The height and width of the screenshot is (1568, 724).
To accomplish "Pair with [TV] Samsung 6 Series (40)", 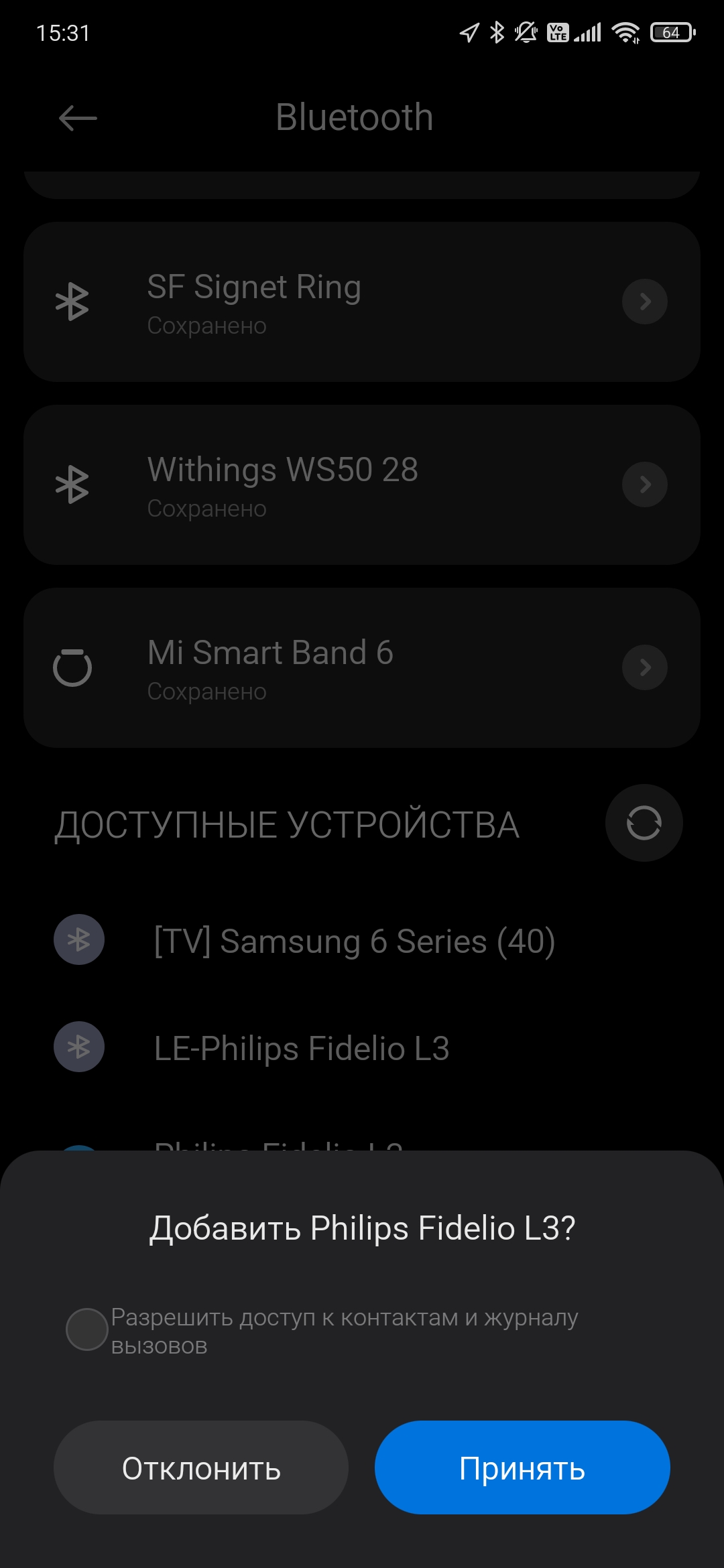I will pos(354,941).
